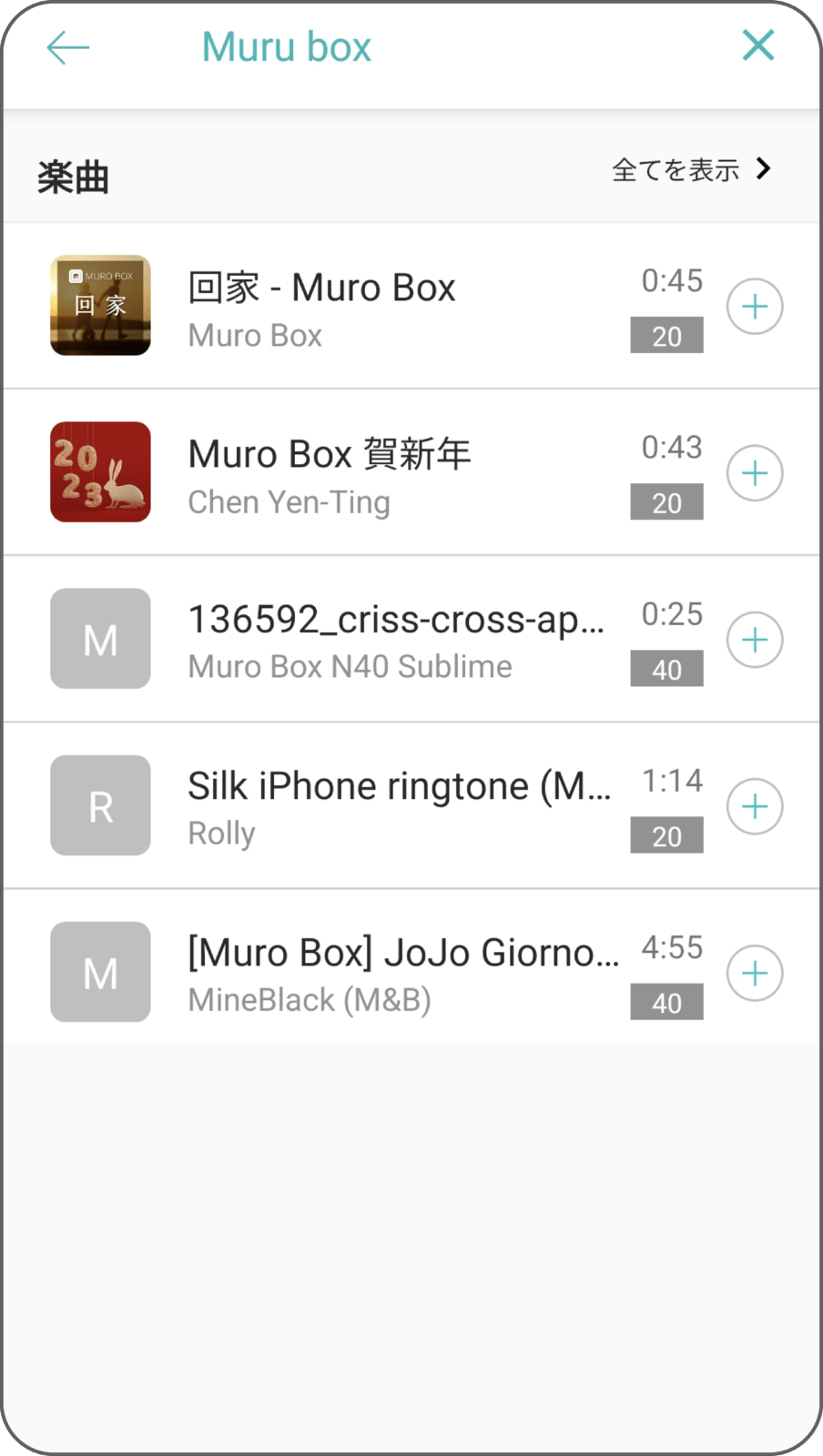The width and height of the screenshot is (823, 1456).
Task: Add Silk iPhone ringtone with plus icon
Action: click(x=755, y=806)
